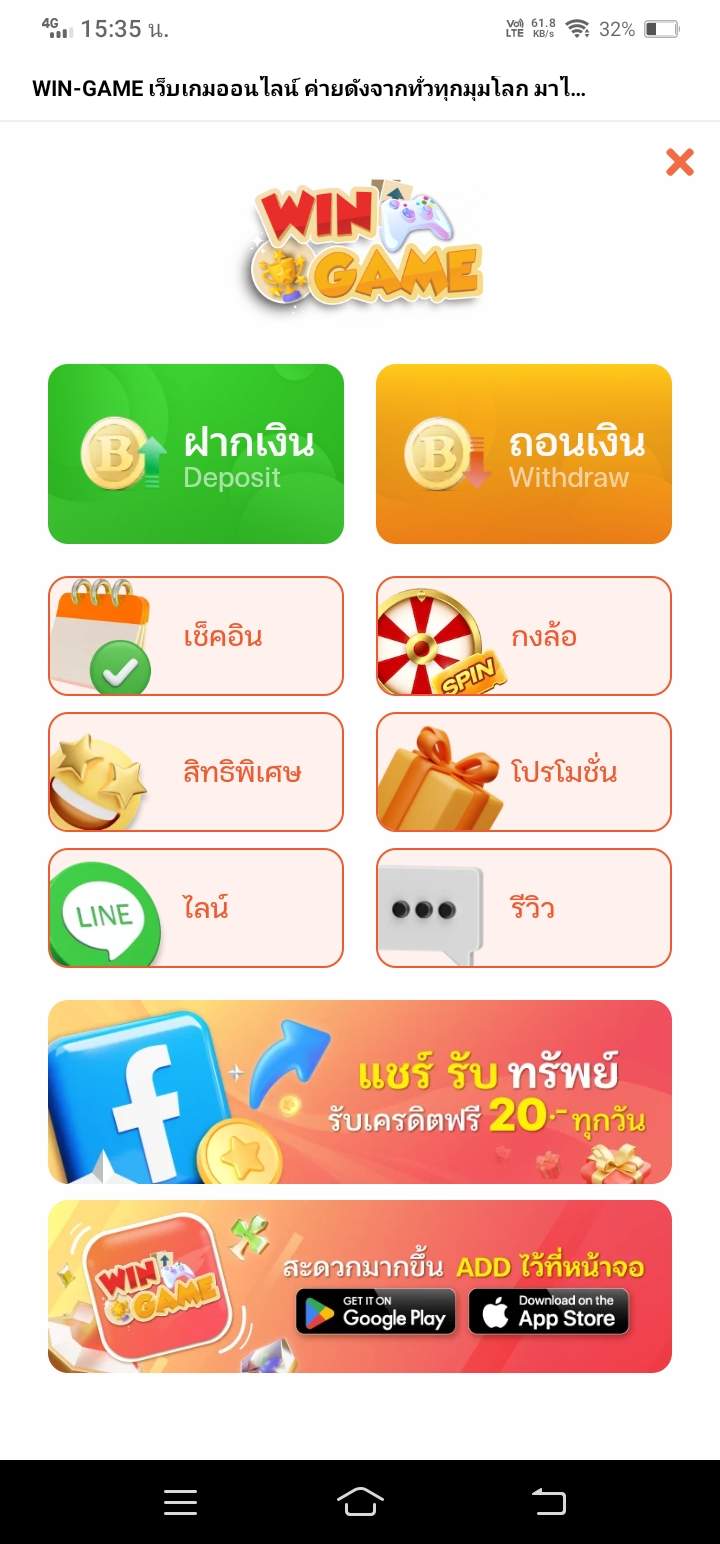Open the เช็คอิน check-in option
Image resolution: width=720 pixels, height=1544 pixels.
196,636
